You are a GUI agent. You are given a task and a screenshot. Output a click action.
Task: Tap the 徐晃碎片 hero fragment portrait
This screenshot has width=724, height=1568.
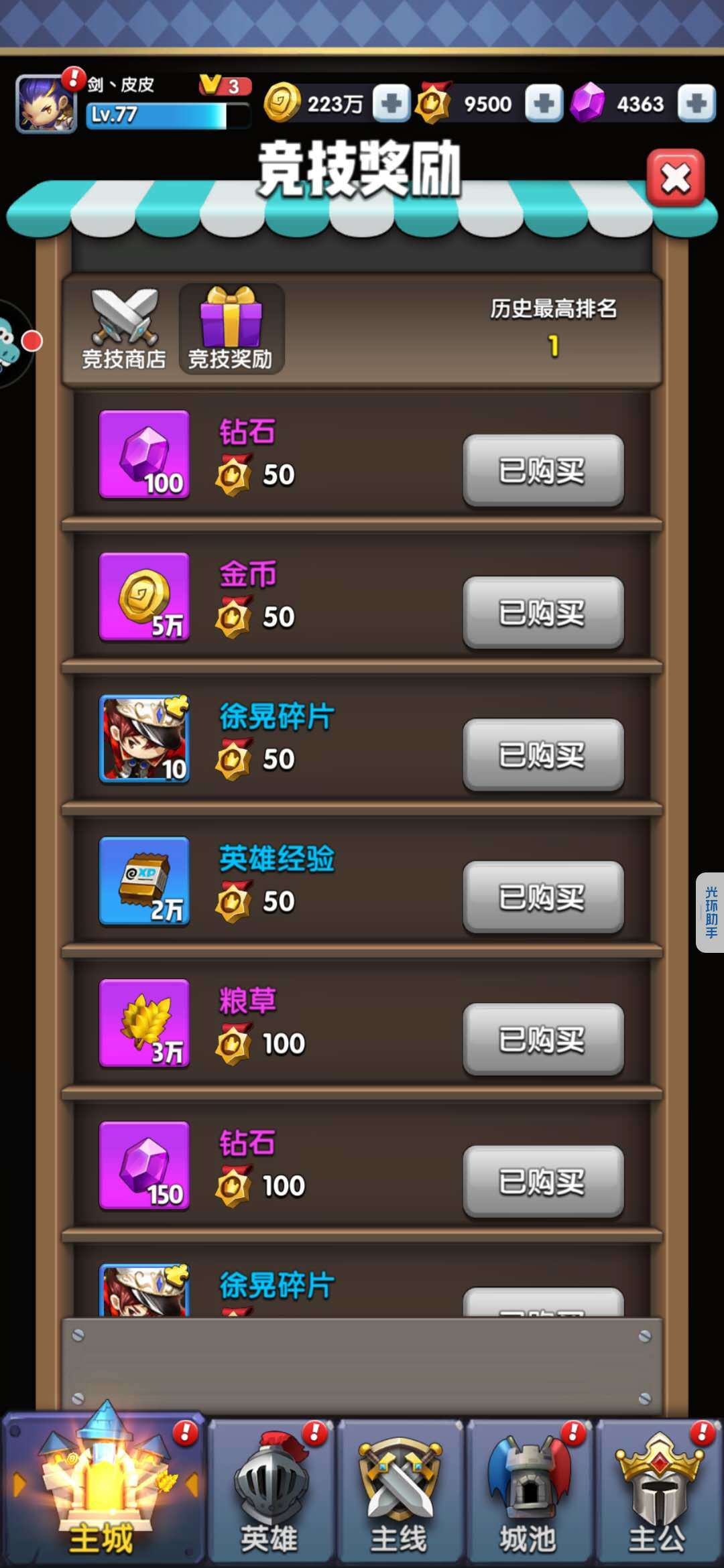(x=143, y=740)
